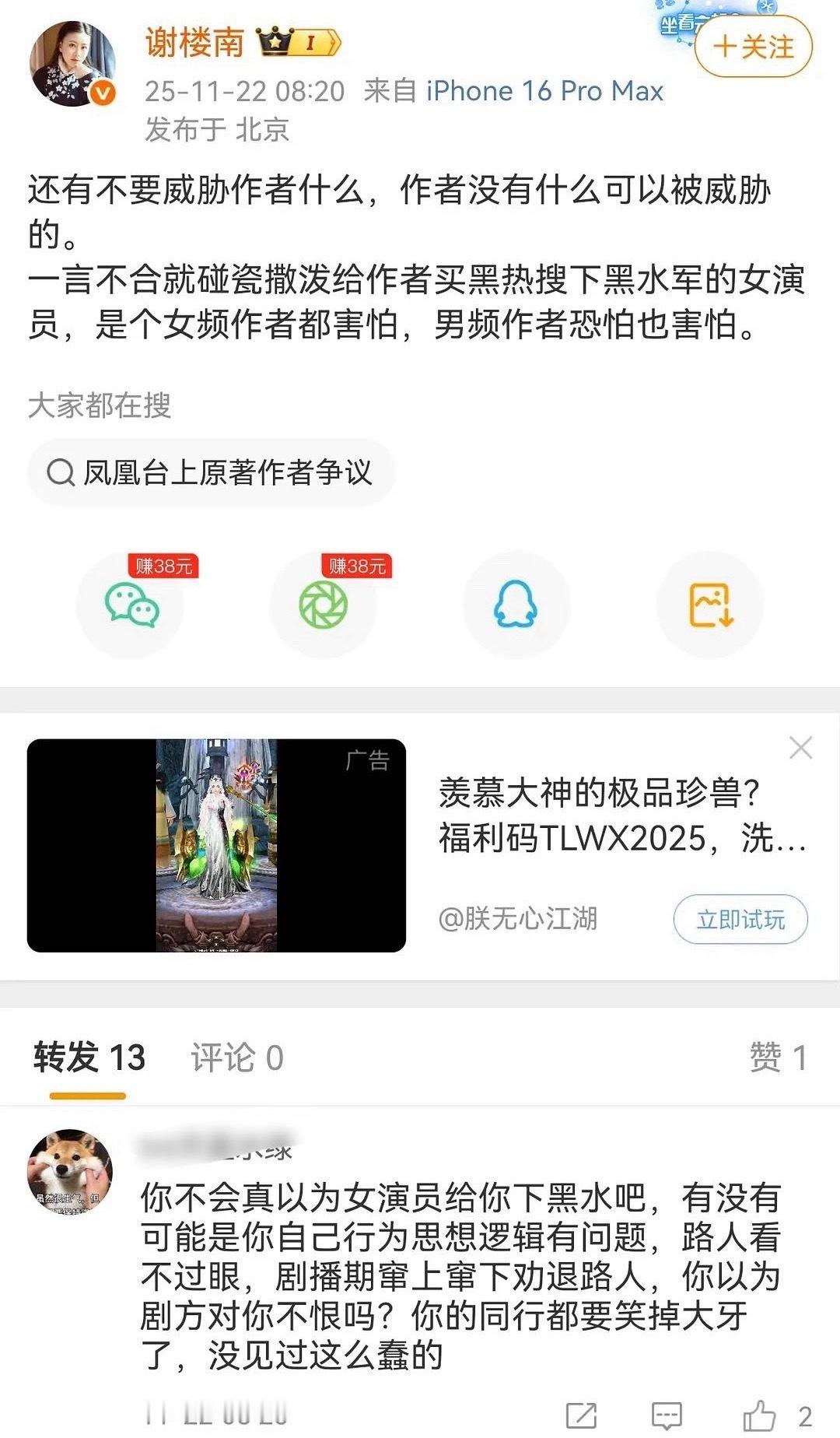Image resolution: width=840 pixels, height=1438 pixels.
Task: Save the post as an image
Action: coord(709,605)
